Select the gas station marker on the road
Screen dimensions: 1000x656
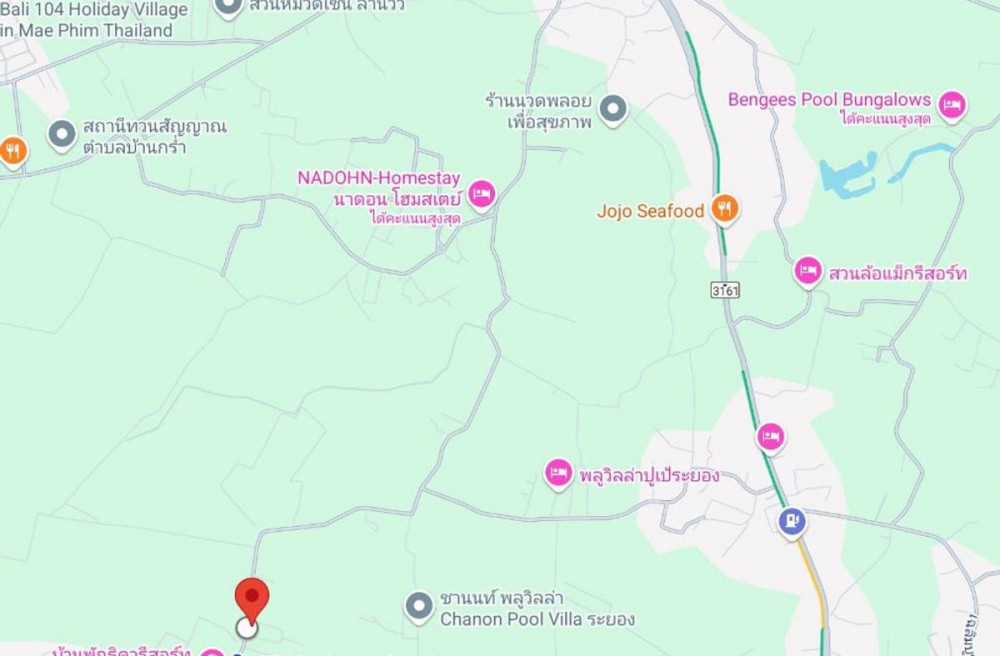[x=792, y=521]
